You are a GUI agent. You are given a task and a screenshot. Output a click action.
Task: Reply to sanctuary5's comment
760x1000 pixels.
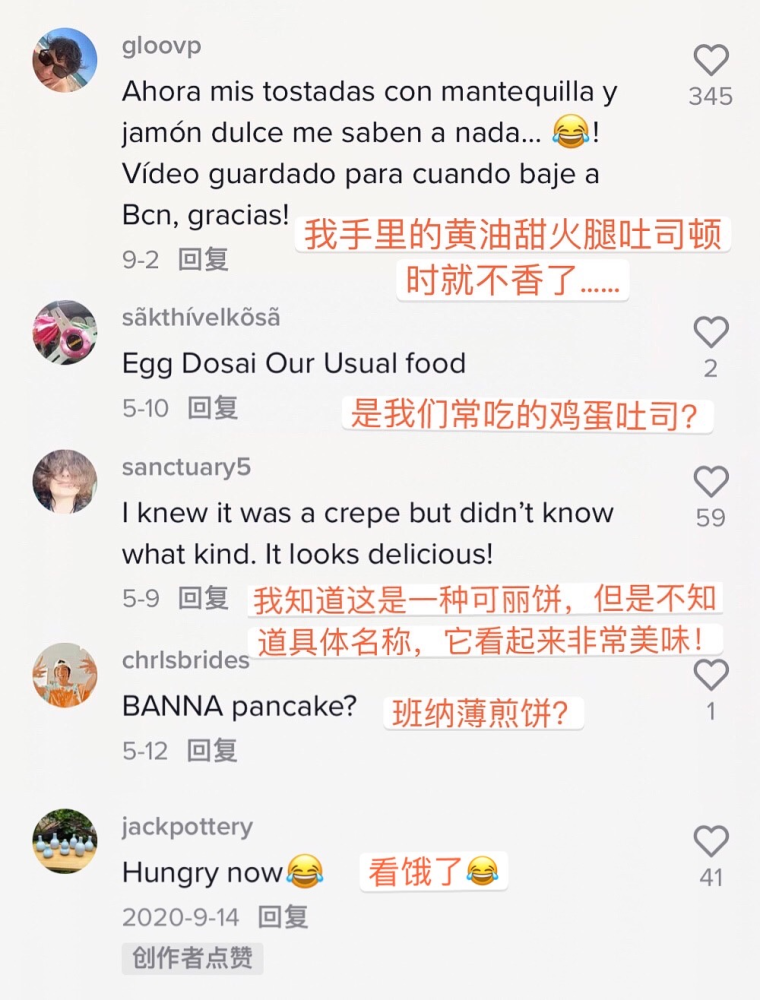coord(203,598)
